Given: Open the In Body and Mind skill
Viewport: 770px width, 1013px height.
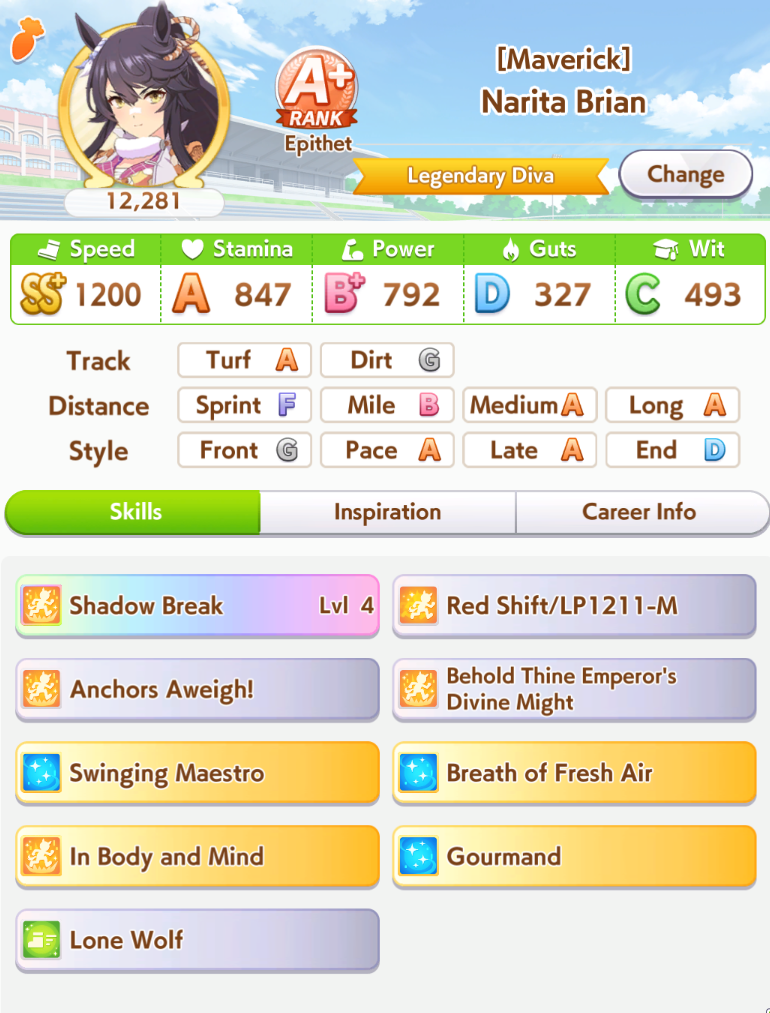Looking at the screenshot, I should 198,857.
